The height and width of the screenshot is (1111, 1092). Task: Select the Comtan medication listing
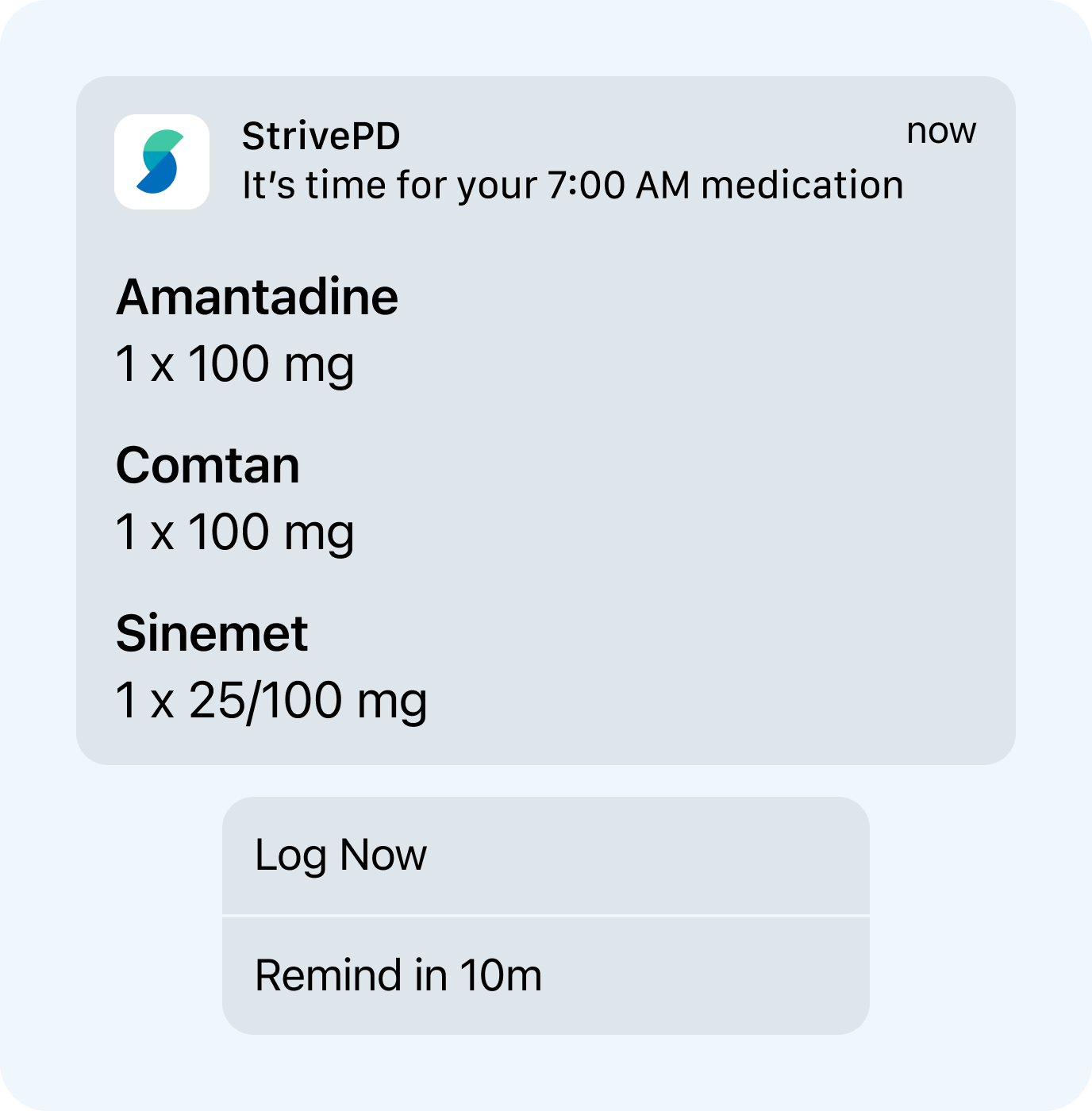click(x=208, y=467)
